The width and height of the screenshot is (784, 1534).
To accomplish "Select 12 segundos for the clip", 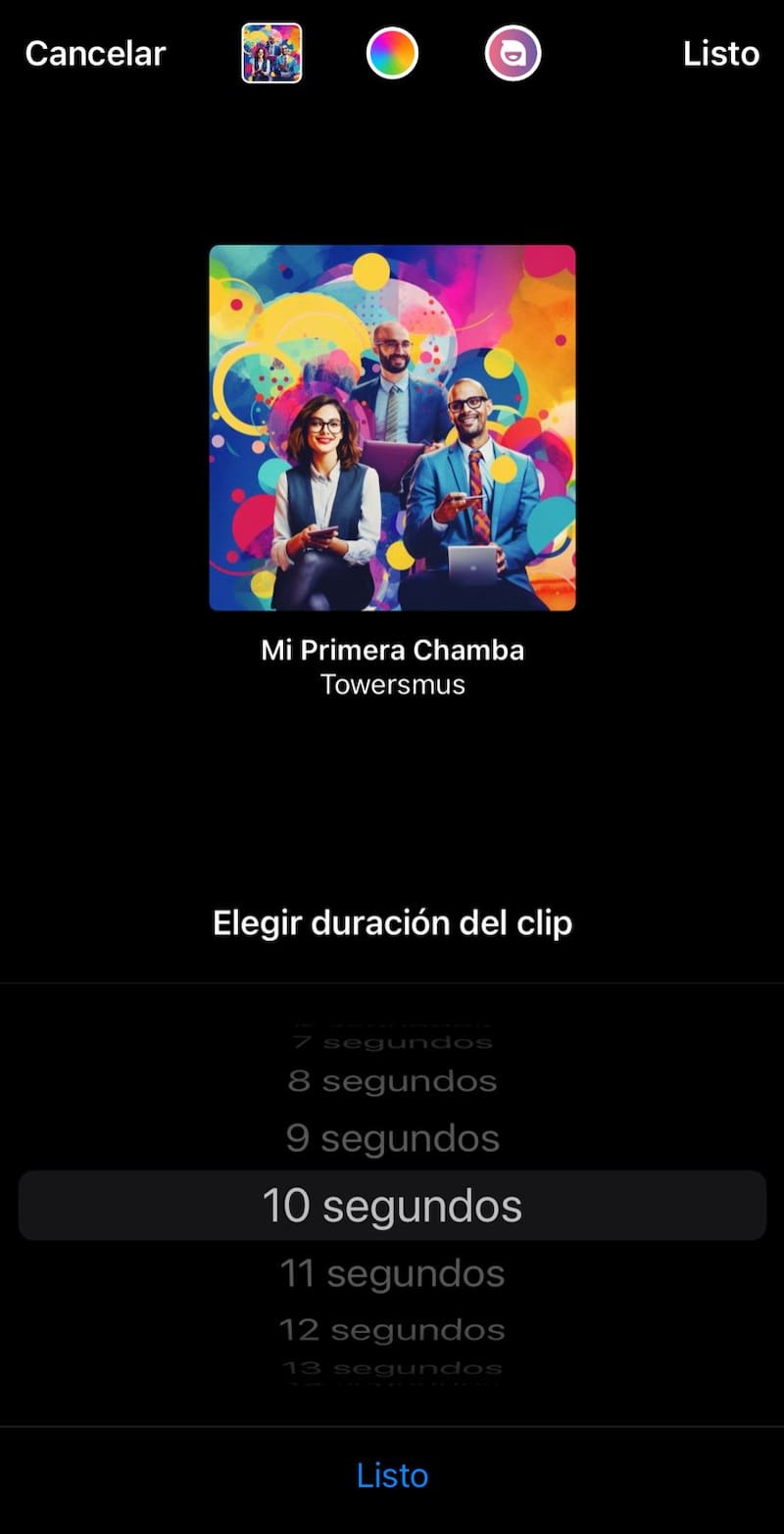I will pos(392,1329).
